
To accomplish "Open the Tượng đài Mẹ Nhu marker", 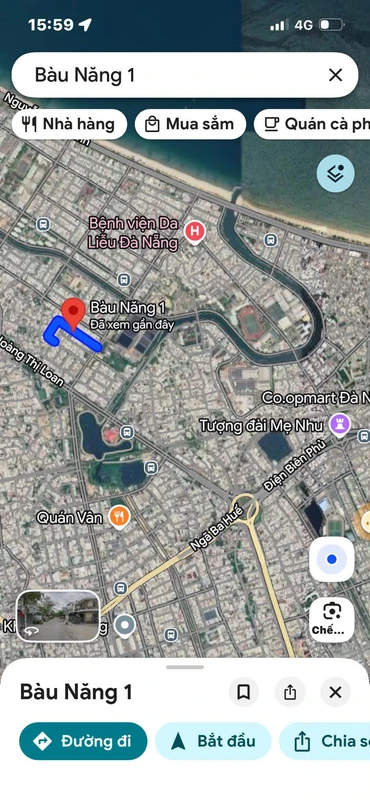I will 339,425.
